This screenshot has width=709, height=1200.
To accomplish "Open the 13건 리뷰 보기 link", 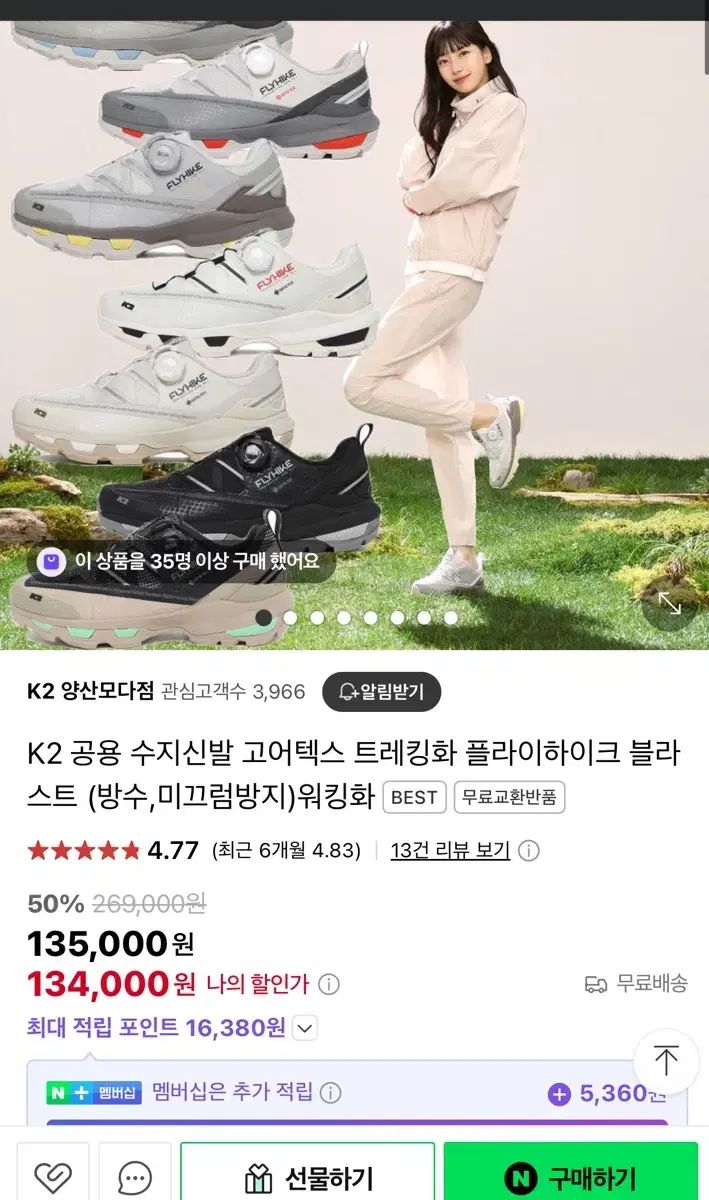I will [x=450, y=850].
